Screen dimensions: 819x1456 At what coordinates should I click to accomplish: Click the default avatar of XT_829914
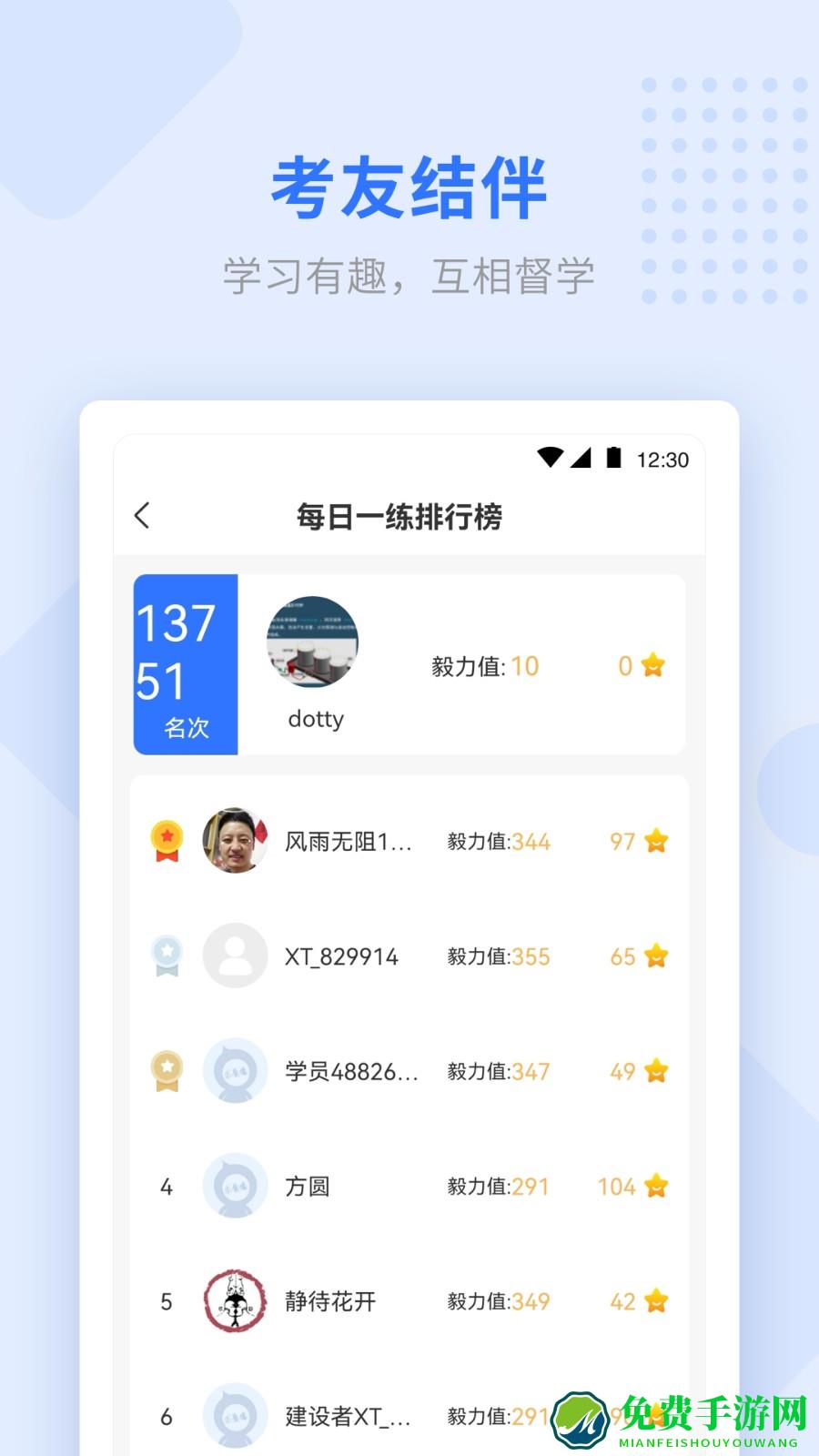[235, 956]
